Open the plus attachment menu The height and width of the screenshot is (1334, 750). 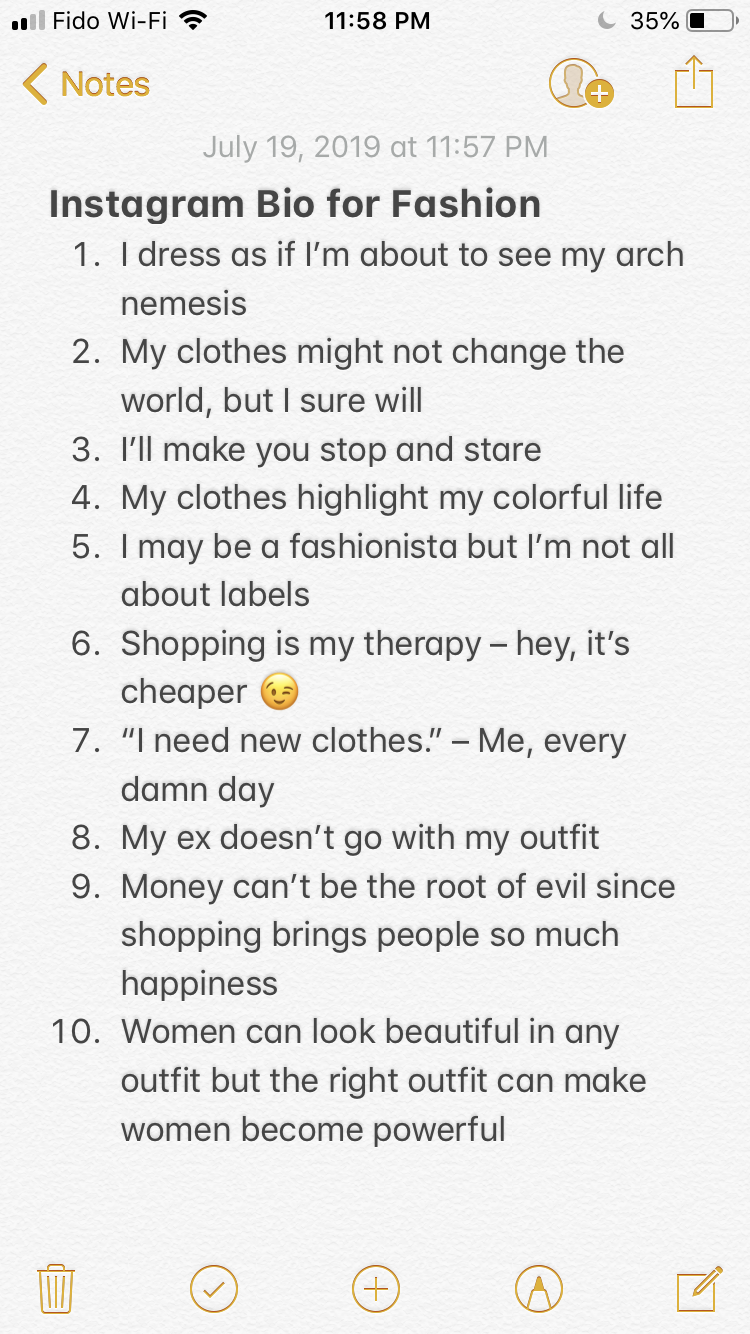[x=376, y=1288]
